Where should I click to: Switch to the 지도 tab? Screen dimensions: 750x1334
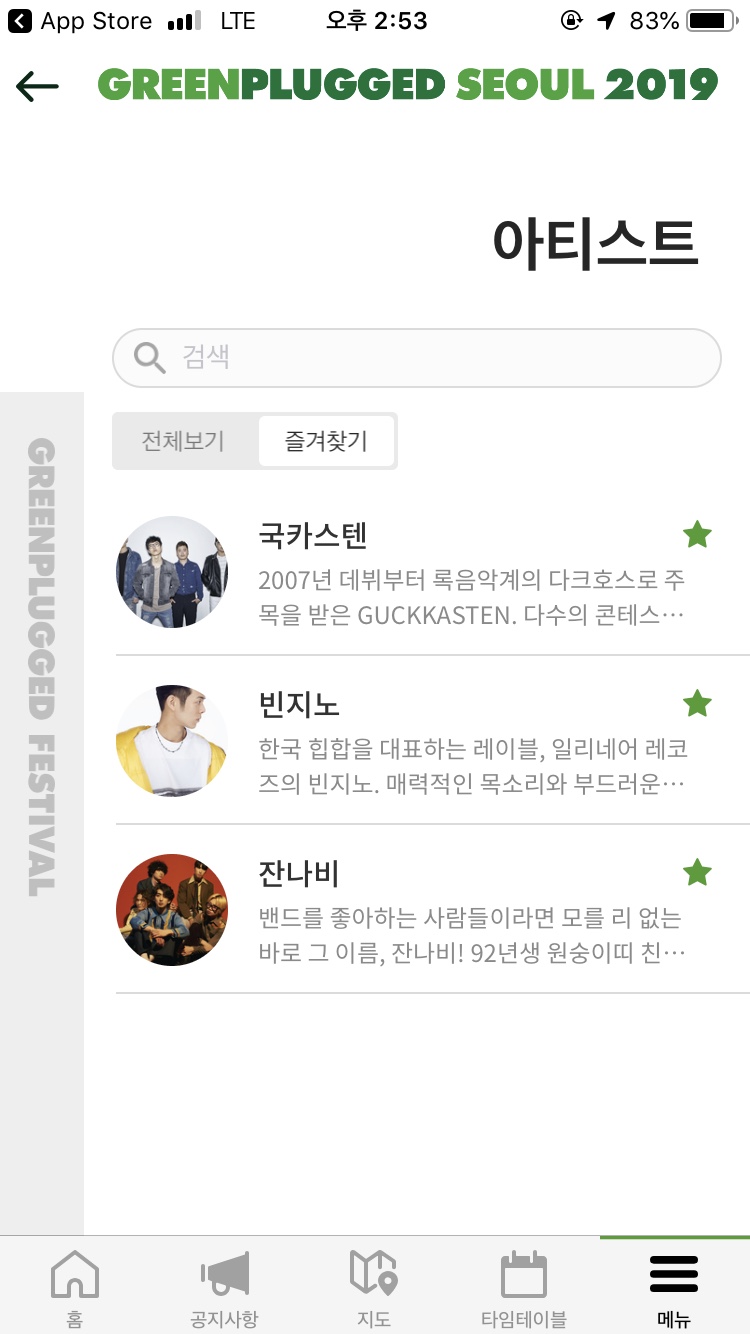click(375, 1286)
